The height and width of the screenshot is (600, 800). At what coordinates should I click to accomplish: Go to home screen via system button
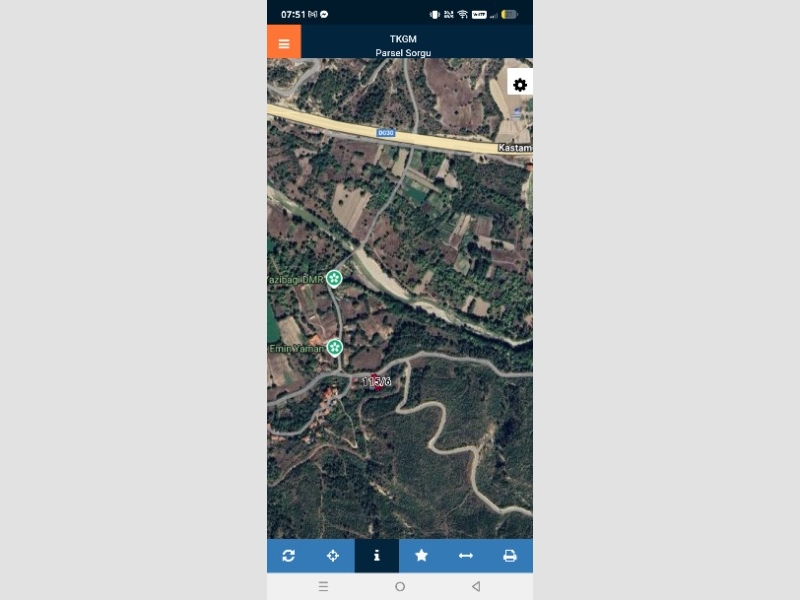[x=400, y=586]
